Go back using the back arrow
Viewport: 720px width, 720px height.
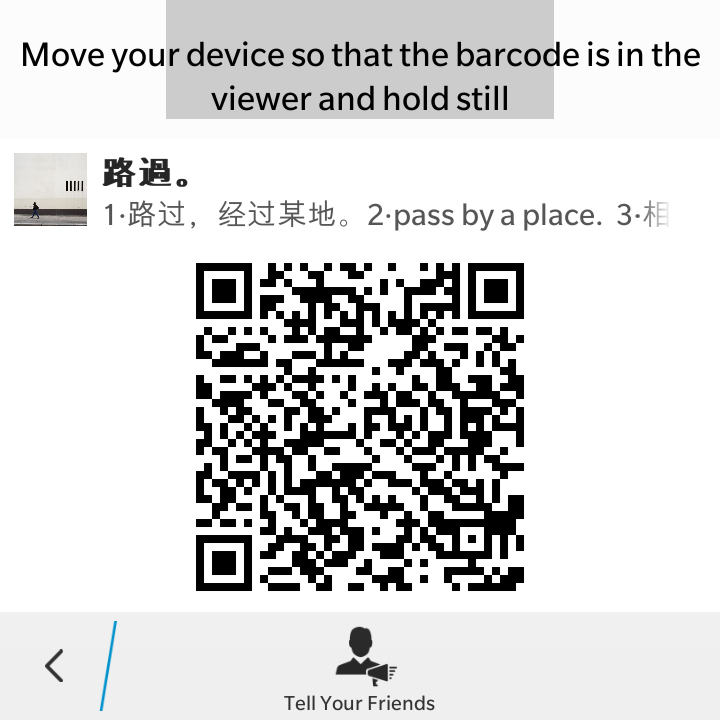(x=54, y=665)
